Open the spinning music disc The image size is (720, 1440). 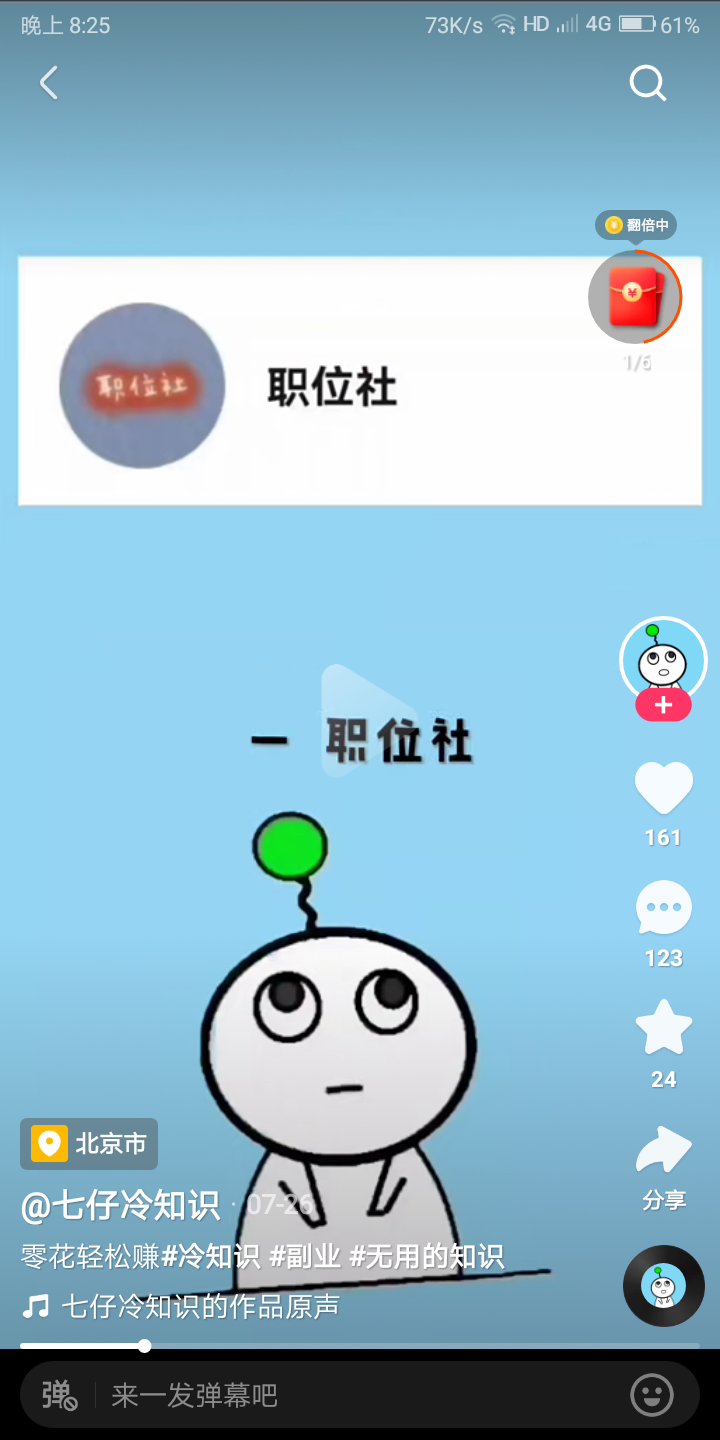[663, 1285]
